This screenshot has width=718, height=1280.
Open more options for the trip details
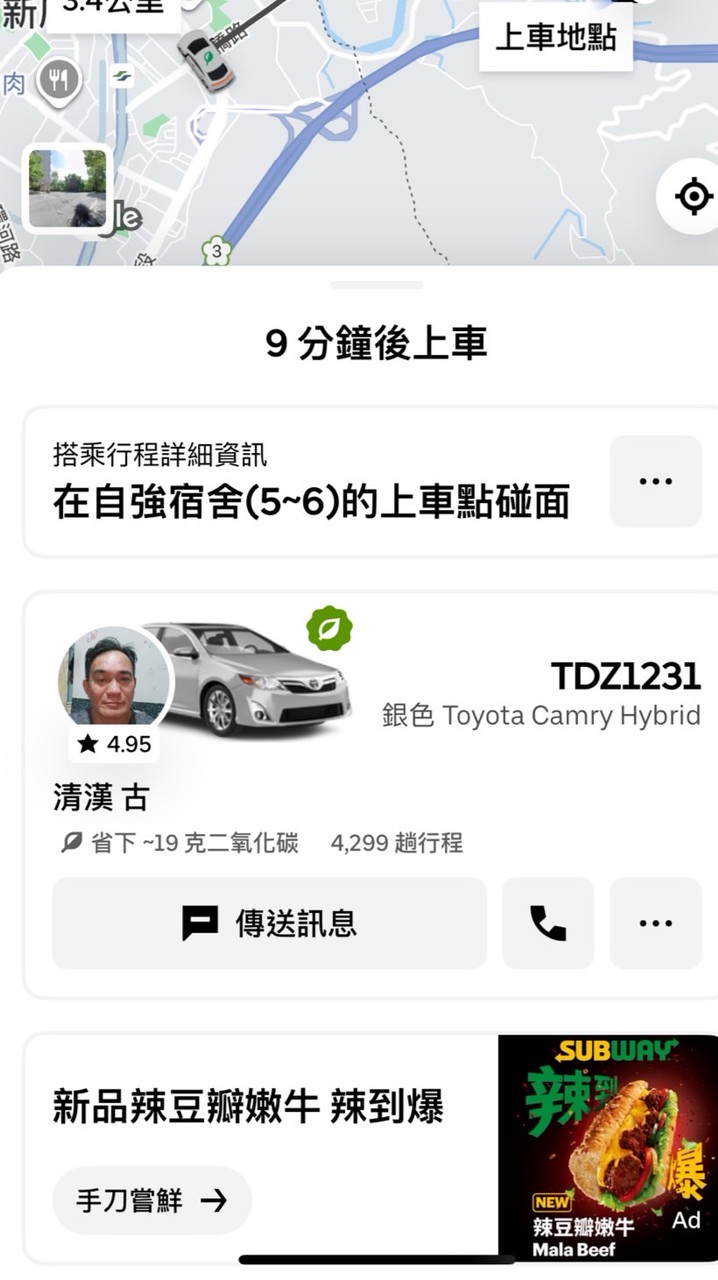click(655, 481)
